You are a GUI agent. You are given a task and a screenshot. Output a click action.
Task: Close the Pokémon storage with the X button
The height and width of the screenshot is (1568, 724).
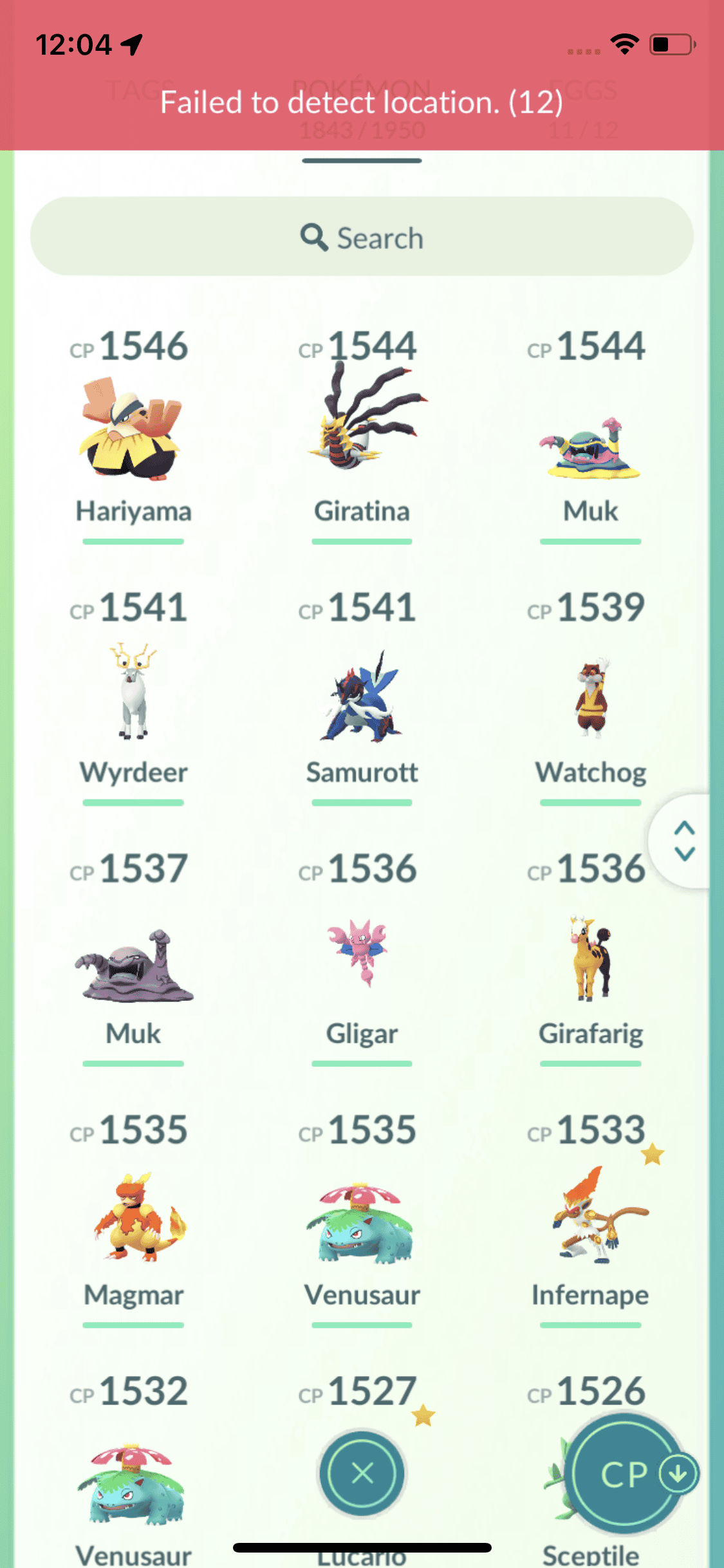[362, 1473]
